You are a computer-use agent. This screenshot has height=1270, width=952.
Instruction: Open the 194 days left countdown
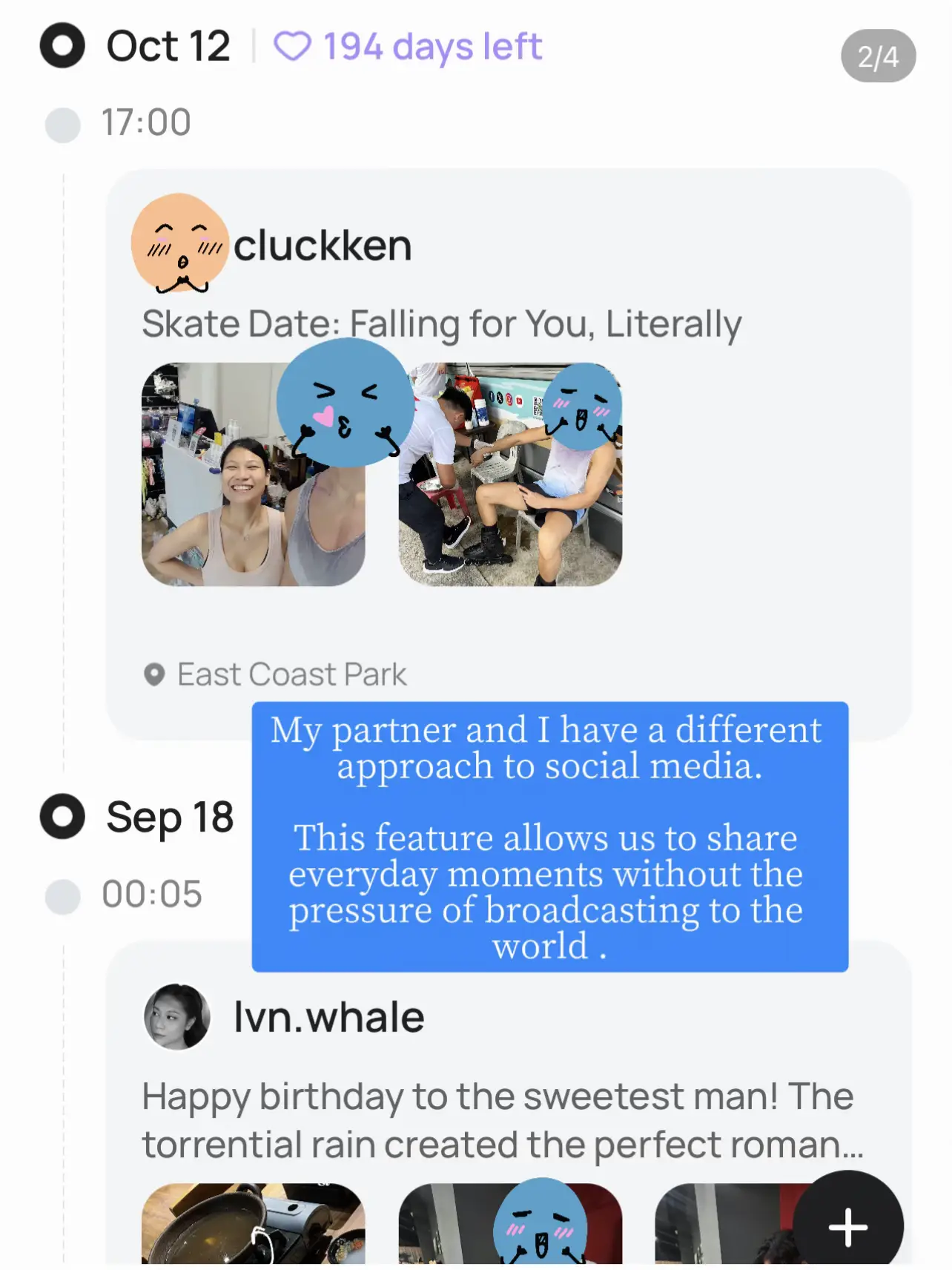click(x=409, y=47)
